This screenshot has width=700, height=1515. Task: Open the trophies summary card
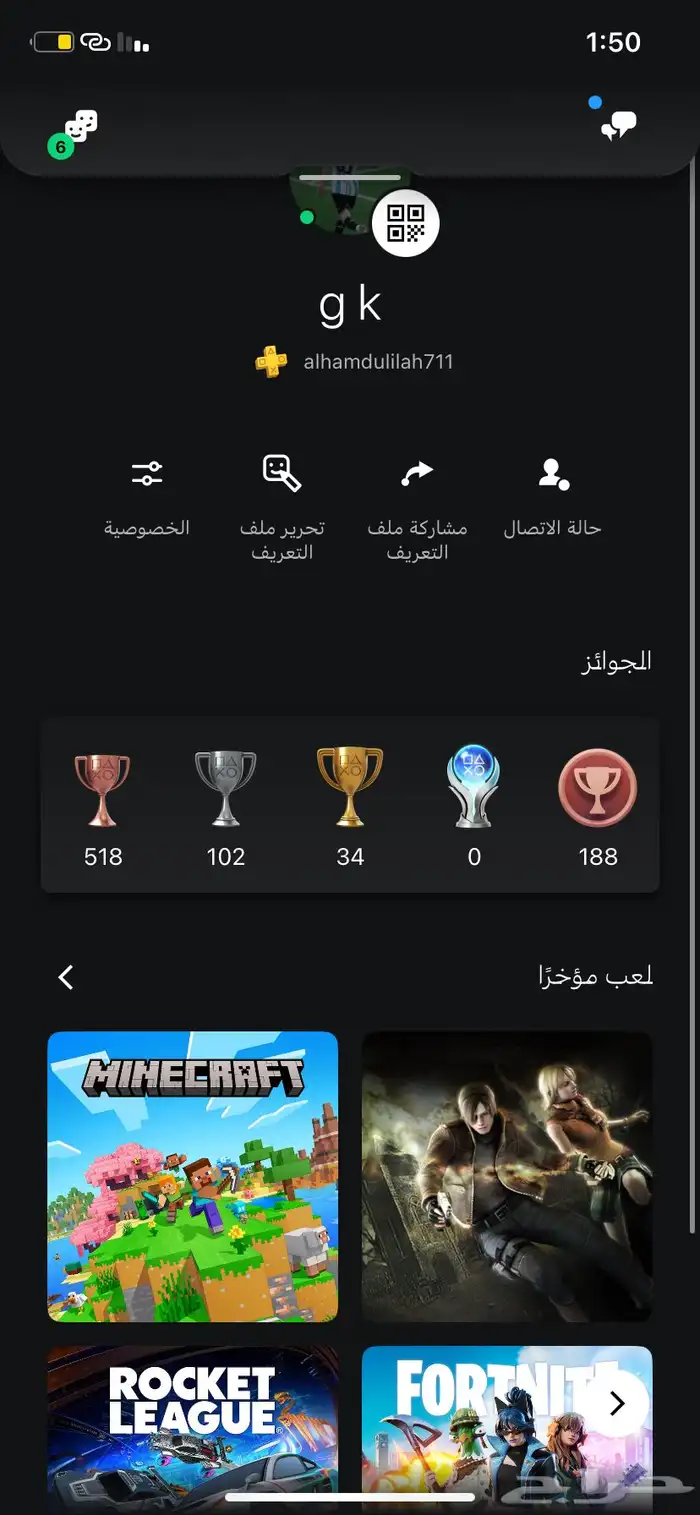click(350, 804)
